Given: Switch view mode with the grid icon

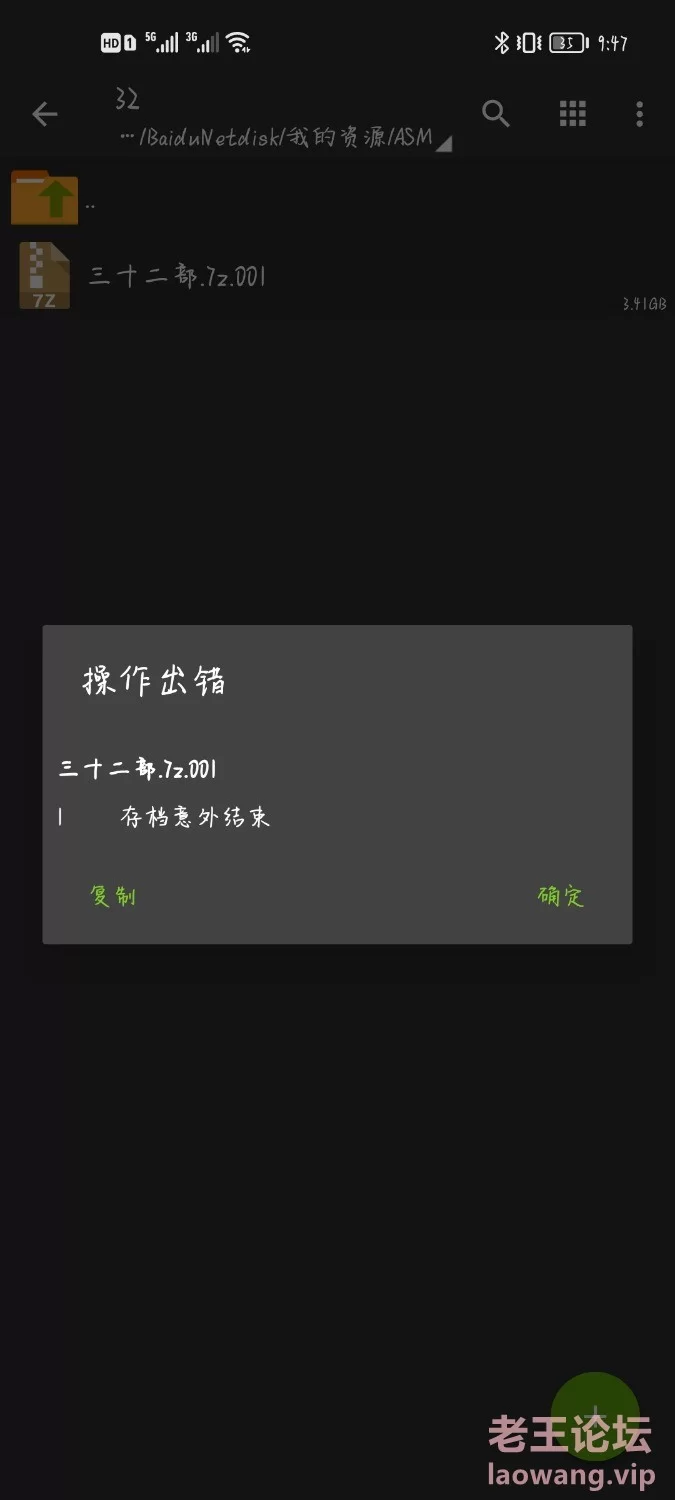Looking at the screenshot, I should click(x=573, y=114).
